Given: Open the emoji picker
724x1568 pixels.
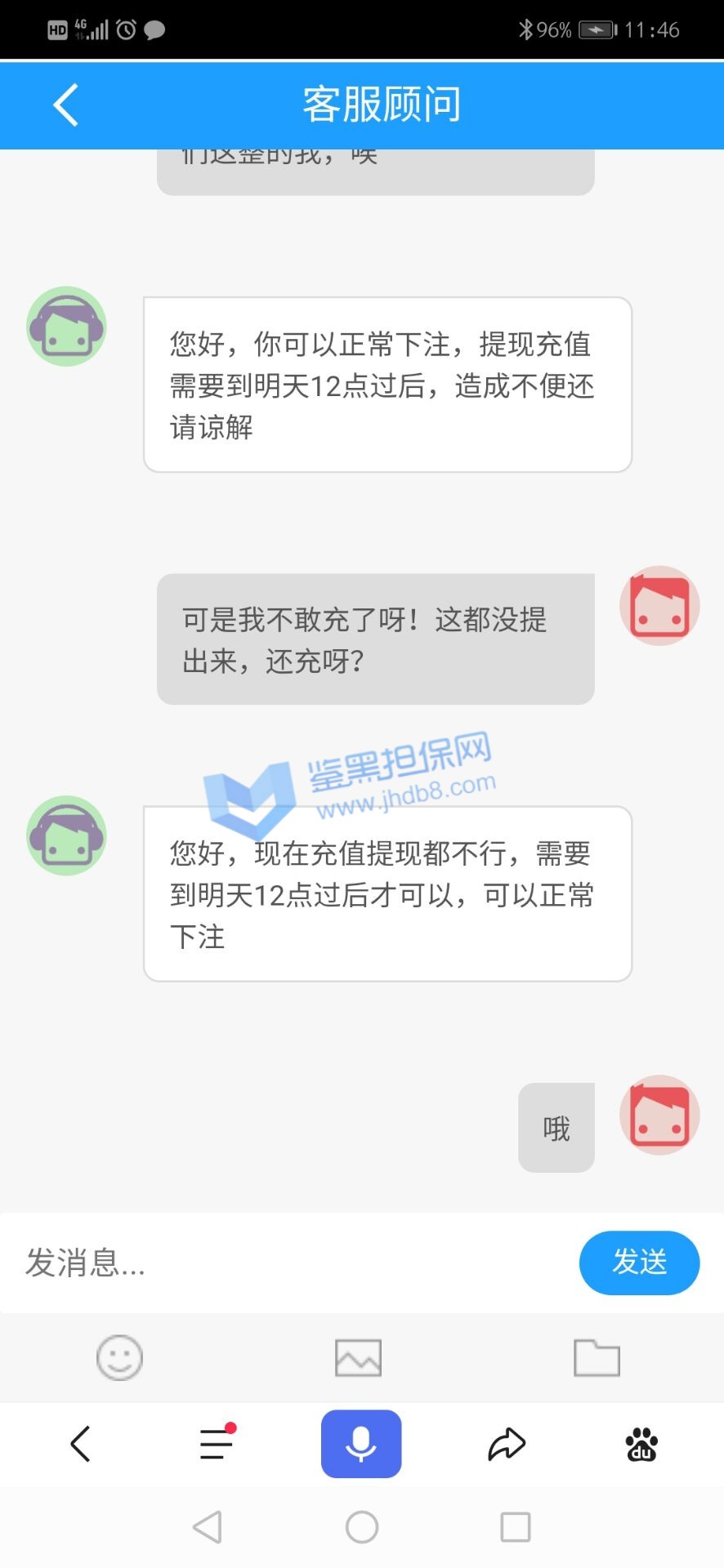Looking at the screenshot, I should pos(120,1358).
